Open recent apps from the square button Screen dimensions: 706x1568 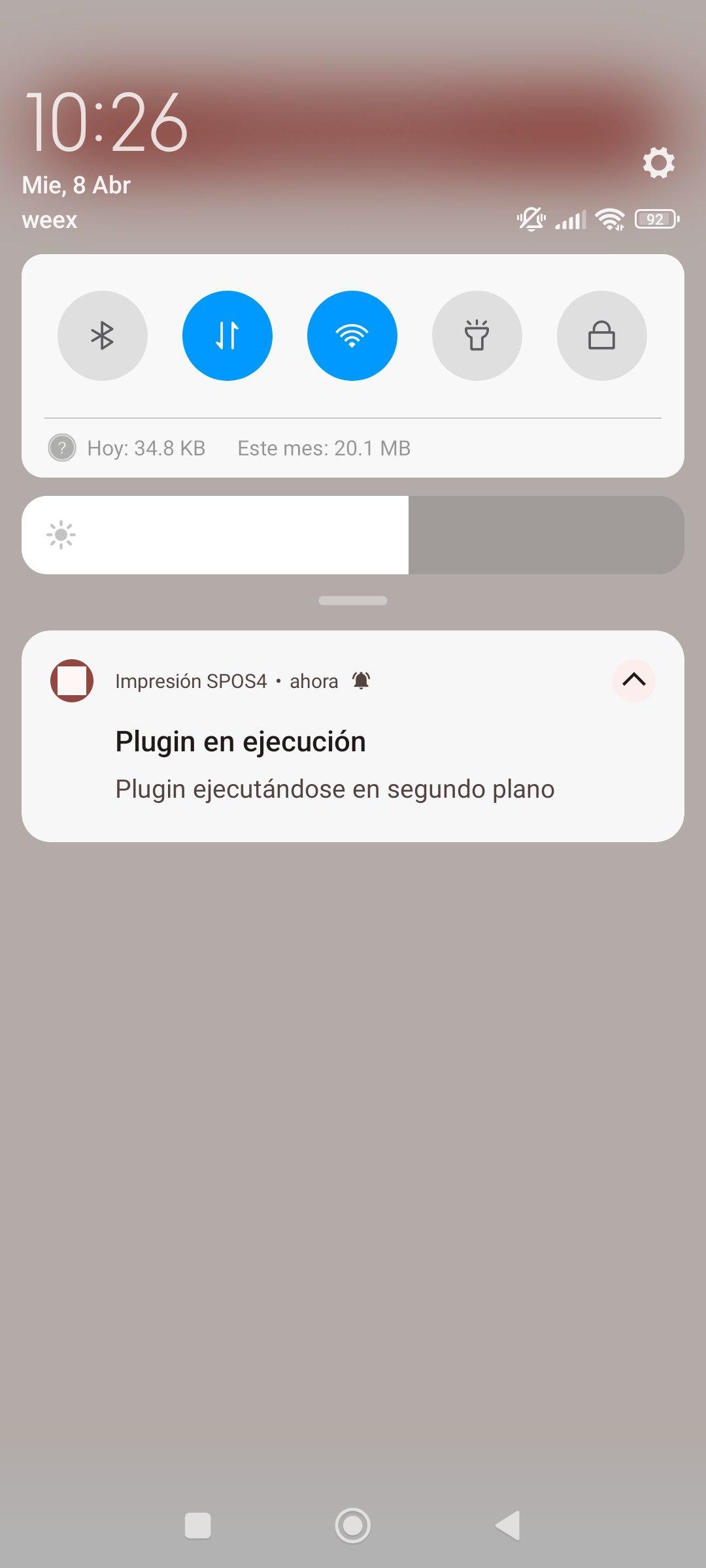coord(198,1526)
